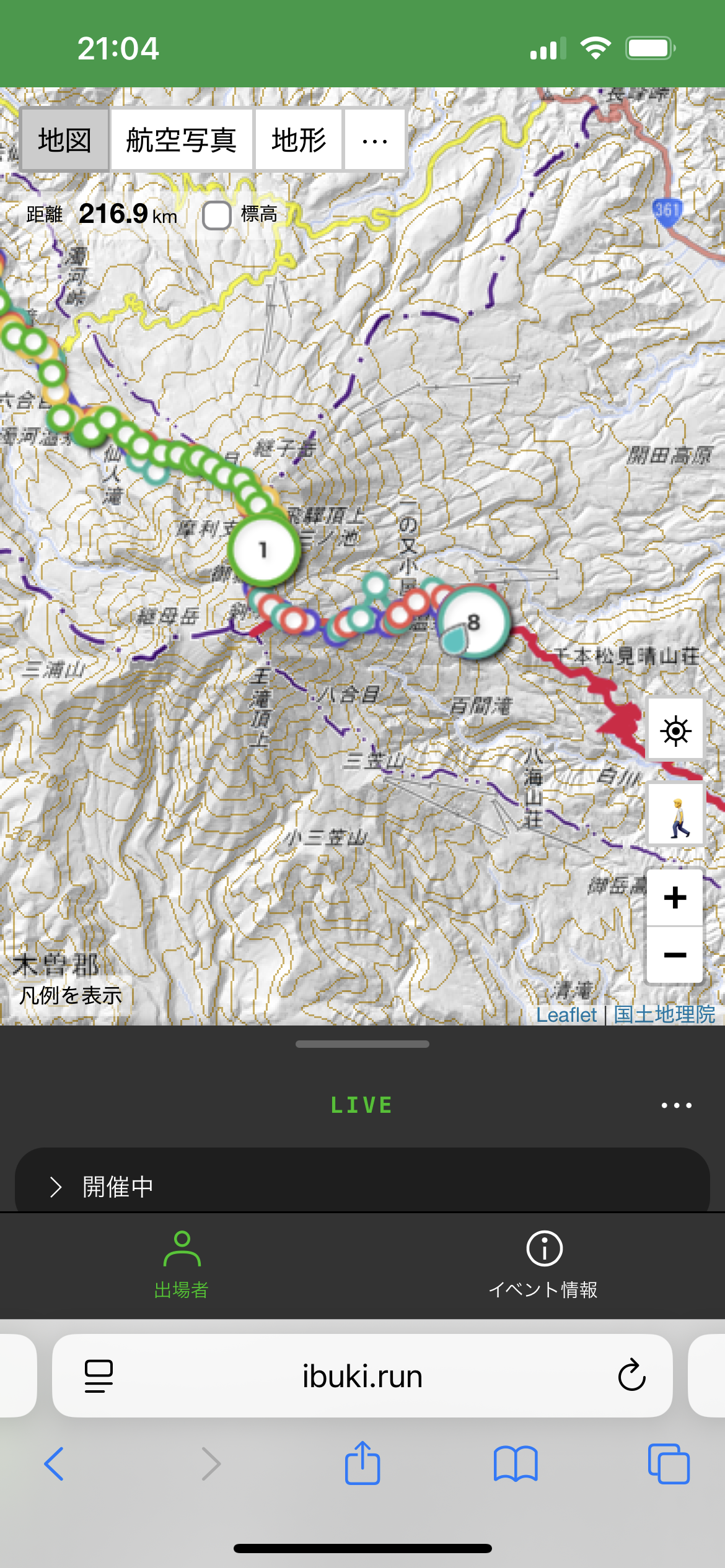
Task: Select the 地図 map layer
Action: [64, 140]
